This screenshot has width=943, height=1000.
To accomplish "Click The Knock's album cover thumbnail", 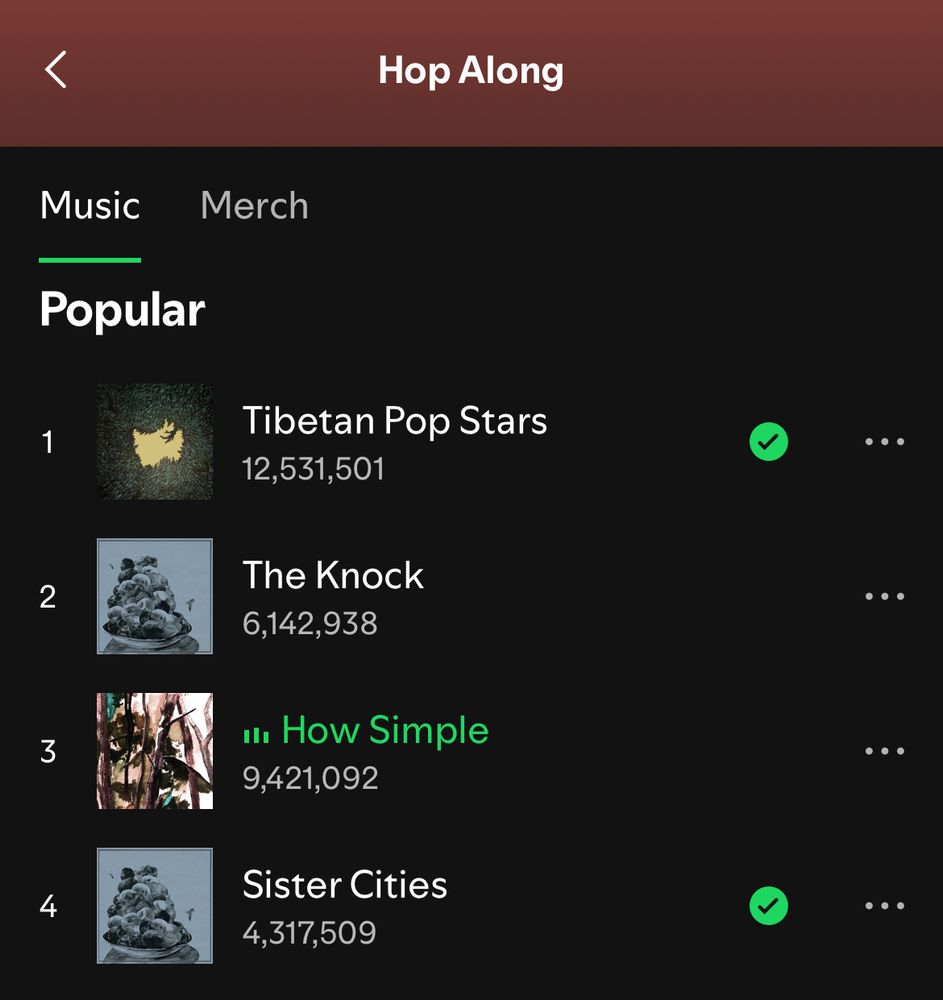I will pos(155,596).
